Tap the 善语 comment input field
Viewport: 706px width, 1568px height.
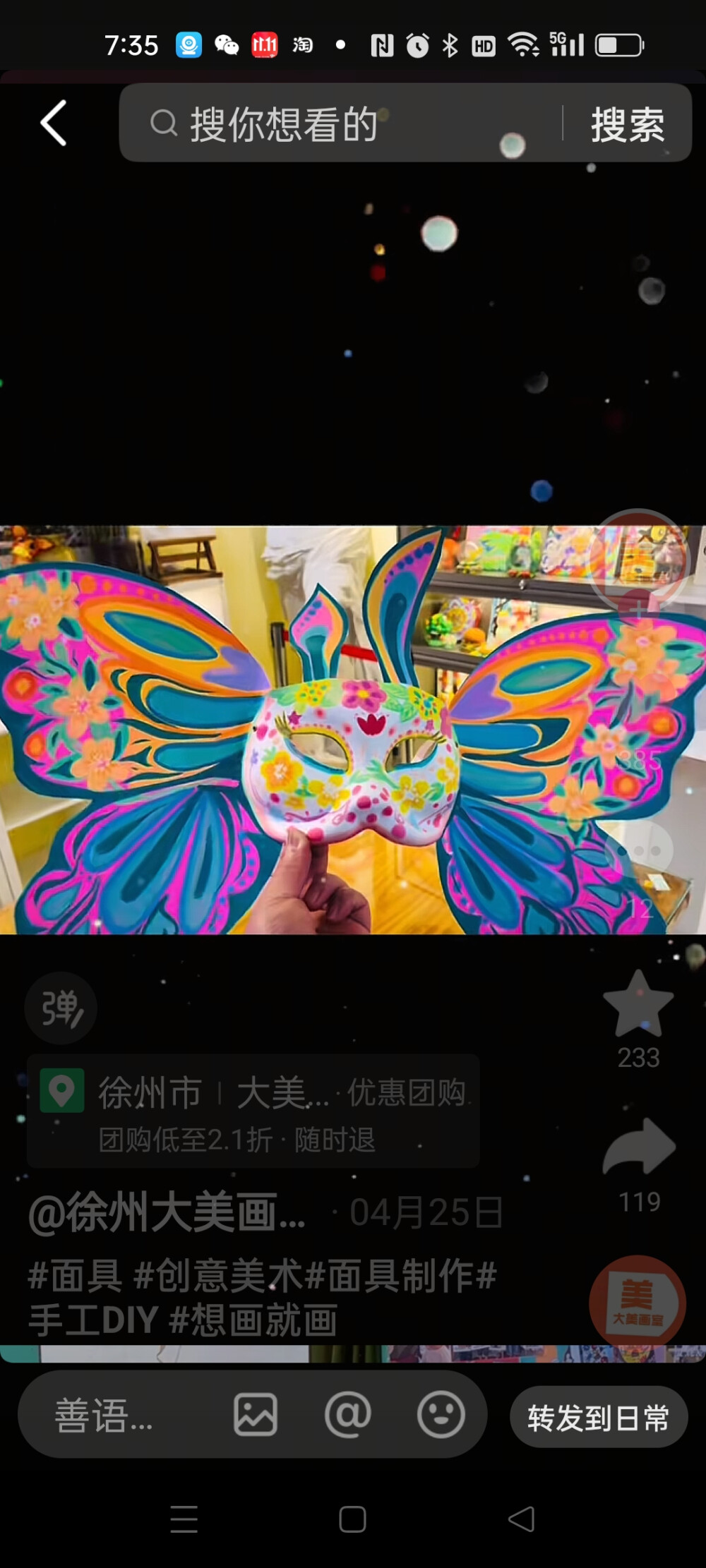tap(106, 1416)
